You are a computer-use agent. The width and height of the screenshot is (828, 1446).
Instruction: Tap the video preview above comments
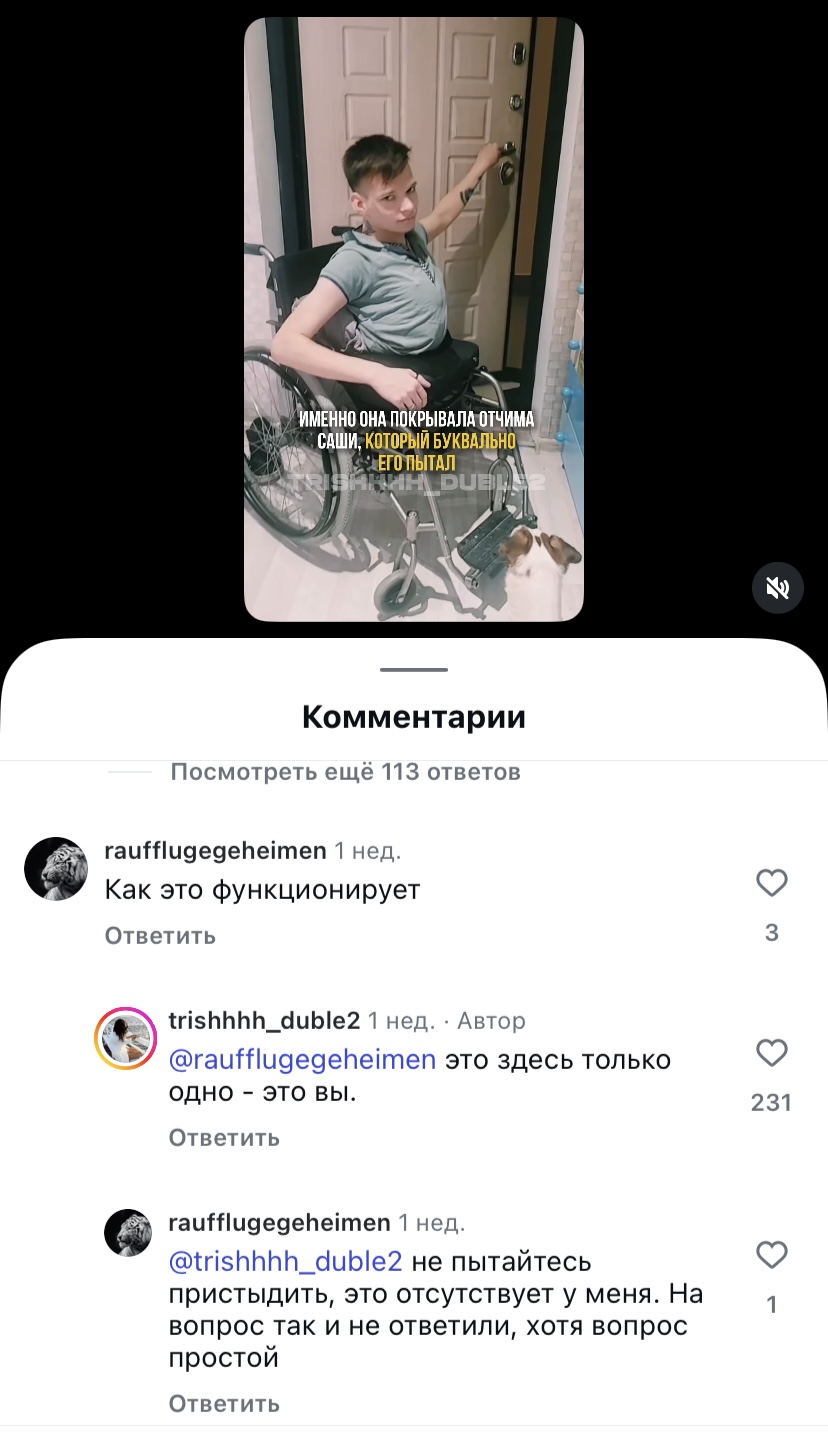(413, 320)
